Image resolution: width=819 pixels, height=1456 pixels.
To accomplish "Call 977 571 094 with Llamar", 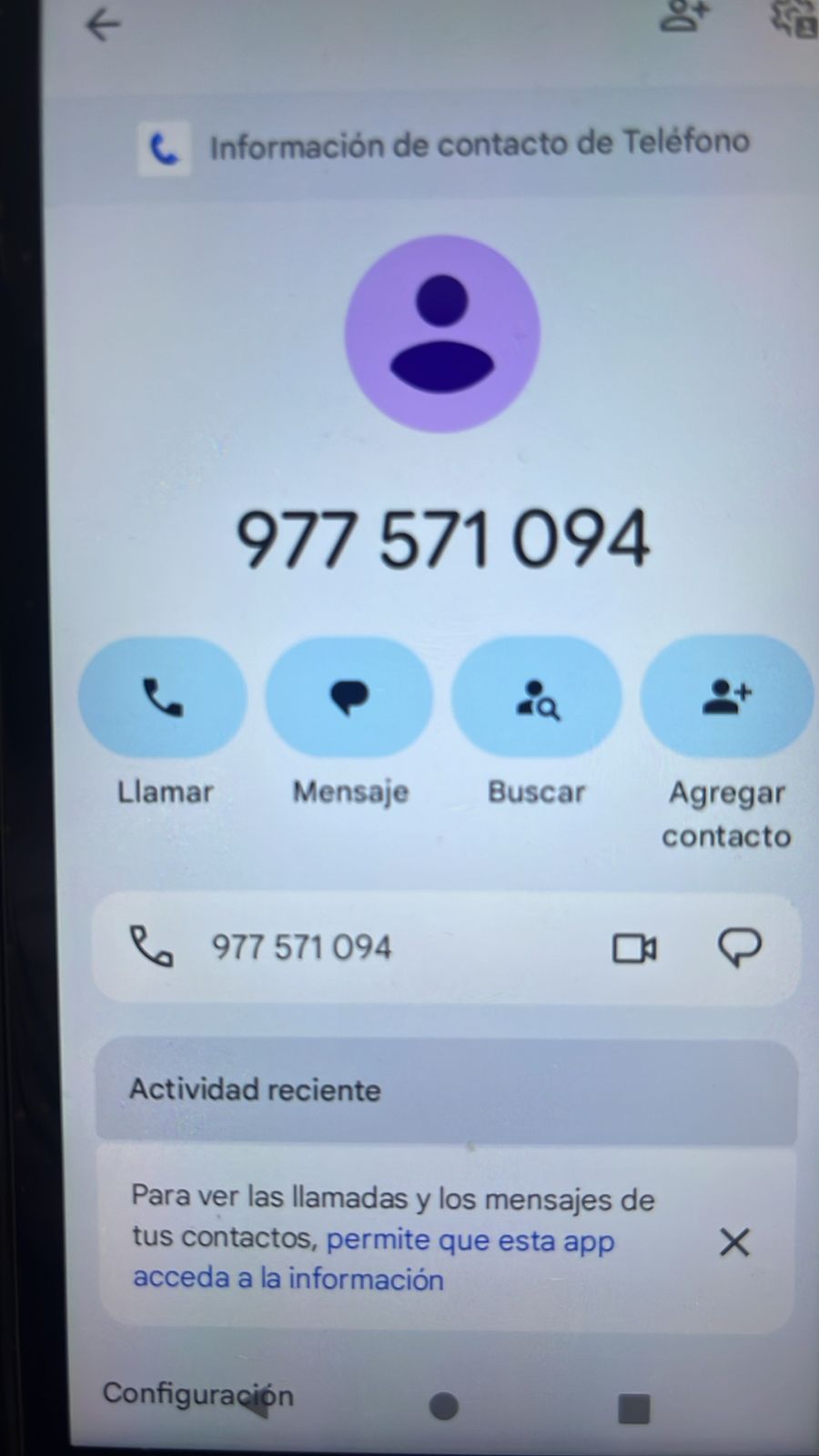I will tap(163, 698).
